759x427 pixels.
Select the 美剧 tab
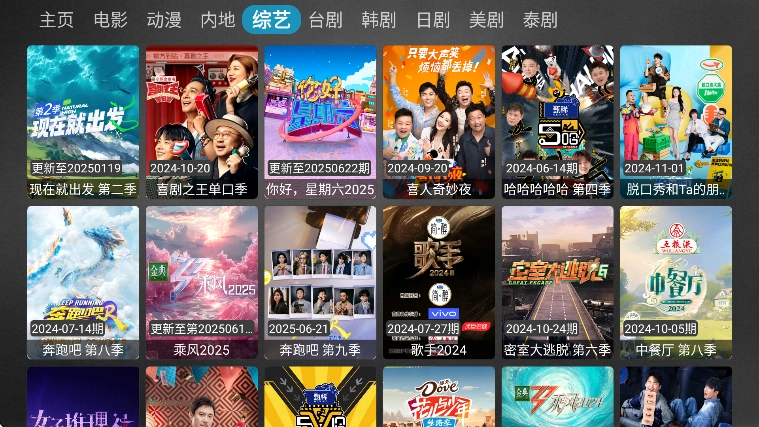487,20
